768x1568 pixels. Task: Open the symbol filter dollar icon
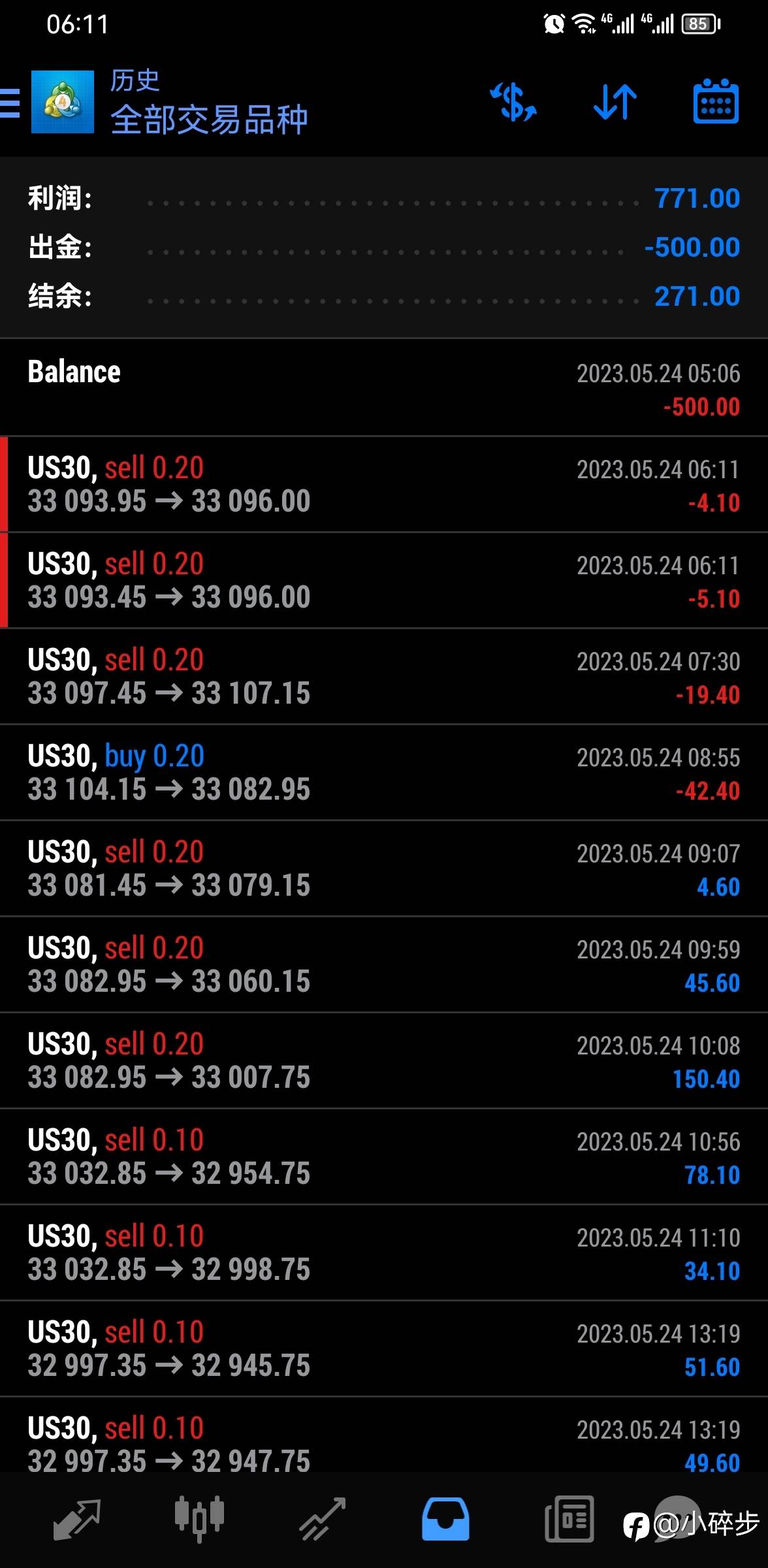(x=513, y=103)
